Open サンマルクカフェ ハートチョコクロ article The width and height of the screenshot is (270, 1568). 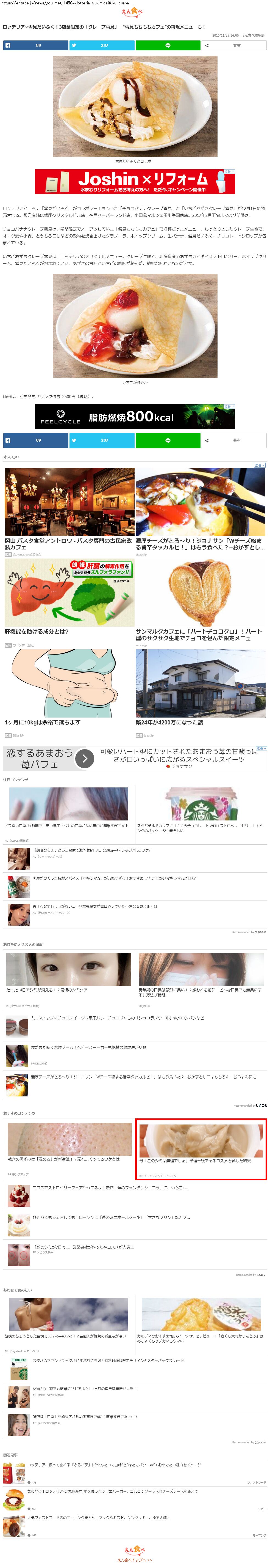(x=201, y=603)
